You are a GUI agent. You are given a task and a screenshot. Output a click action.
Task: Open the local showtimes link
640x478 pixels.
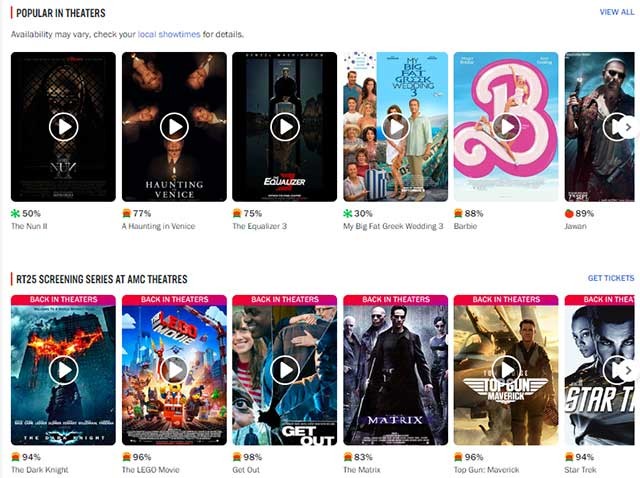click(169, 34)
